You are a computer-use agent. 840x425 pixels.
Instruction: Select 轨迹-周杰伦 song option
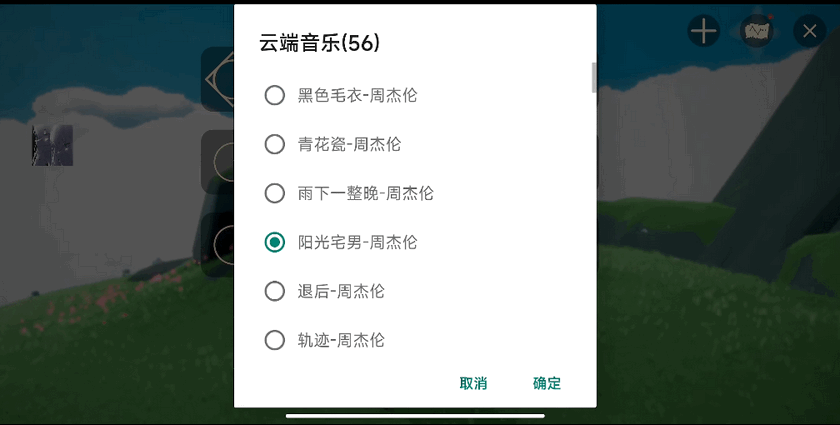[x=275, y=340]
